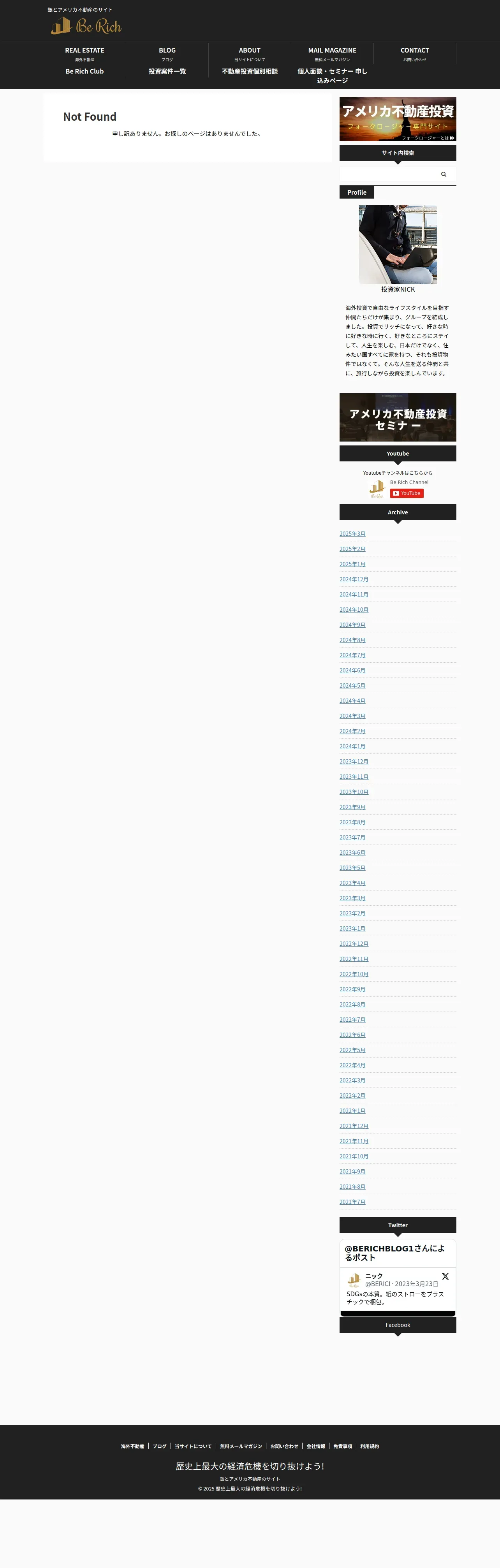Open the REAL ESTATE menu item
This screenshot has width=500, height=1568.
(85, 51)
